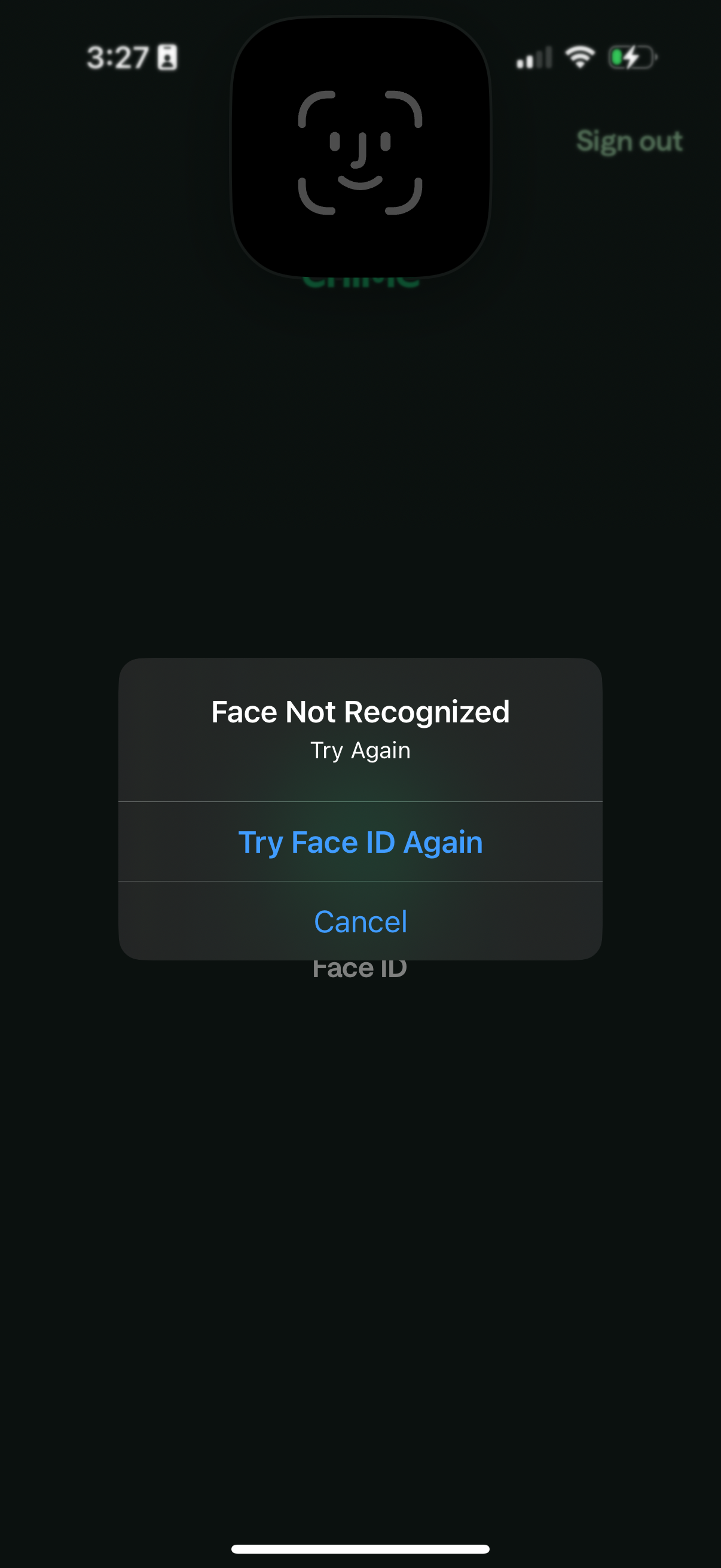The width and height of the screenshot is (721, 1568).
Task: Tap the cellular signal bars icon
Action: (534, 57)
